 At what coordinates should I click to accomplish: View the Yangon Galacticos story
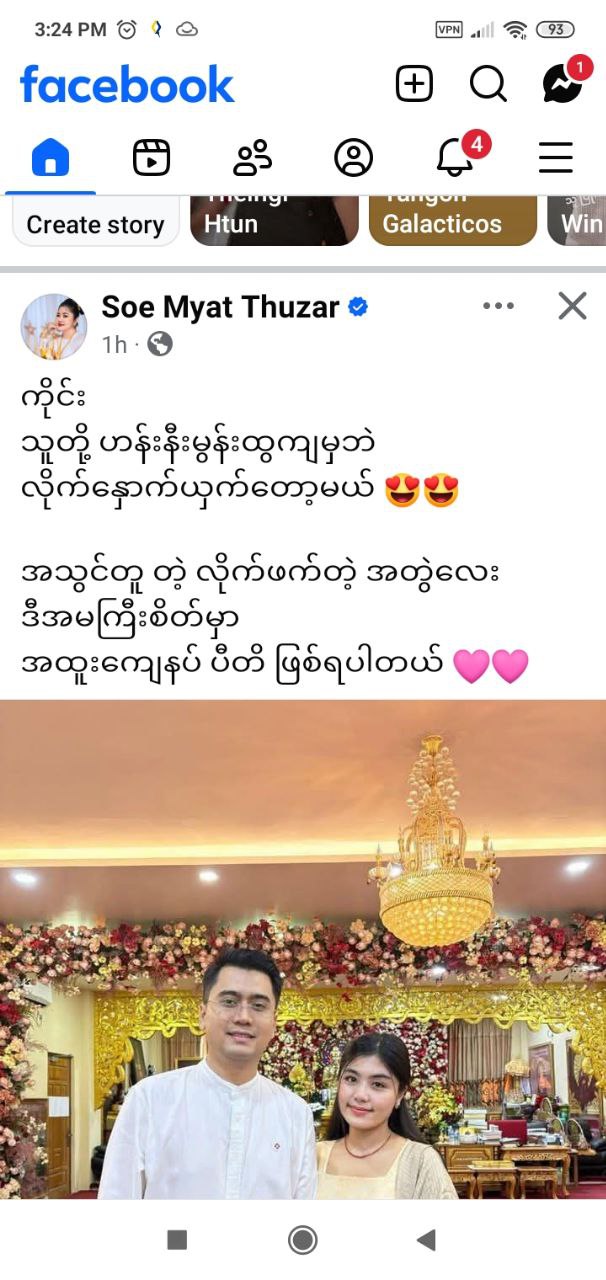[x=452, y=222]
